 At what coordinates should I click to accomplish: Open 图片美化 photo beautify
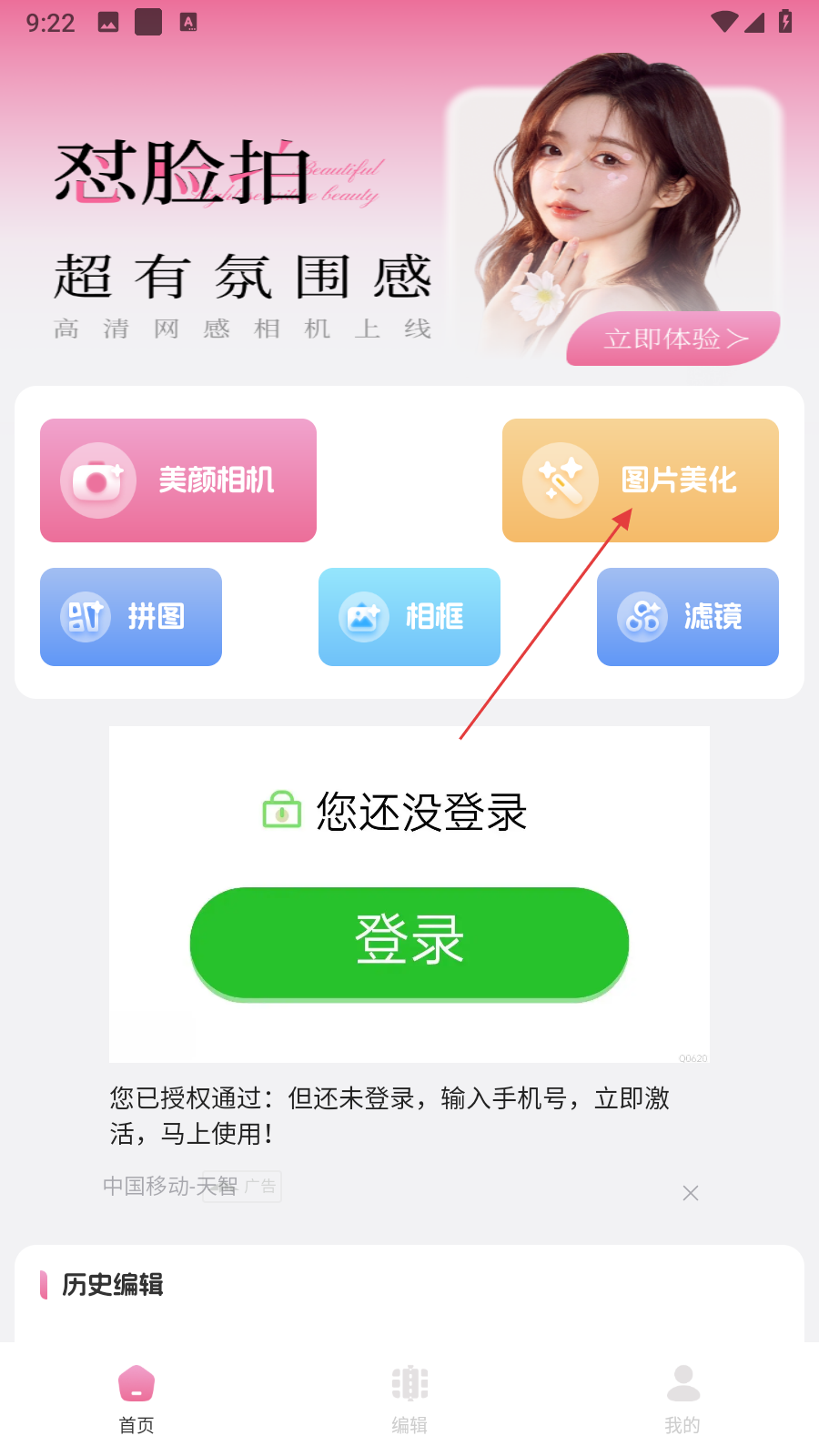[641, 480]
